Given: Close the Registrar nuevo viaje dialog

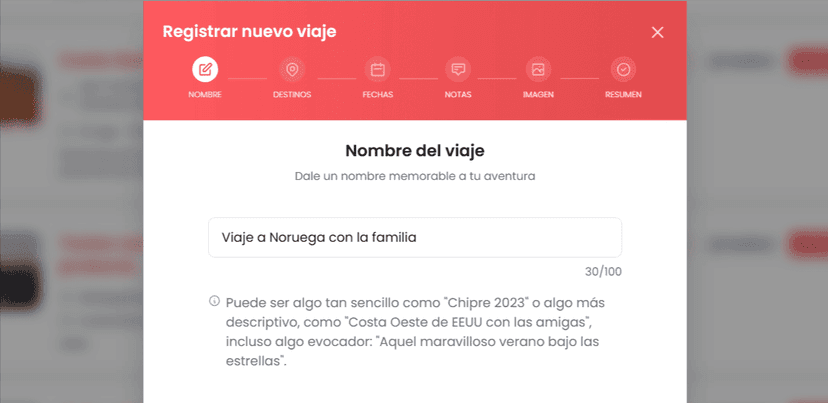Looking at the screenshot, I should (657, 32).
